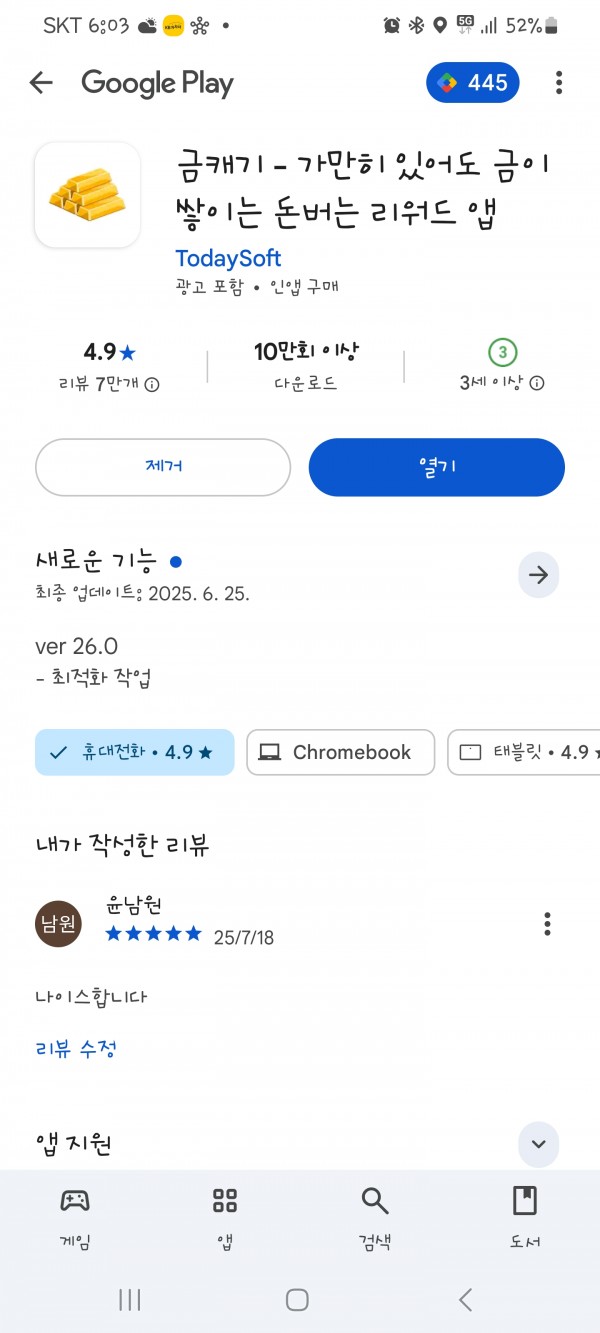
Task: Select the 태블릿 chip
Action: [523, 752]
